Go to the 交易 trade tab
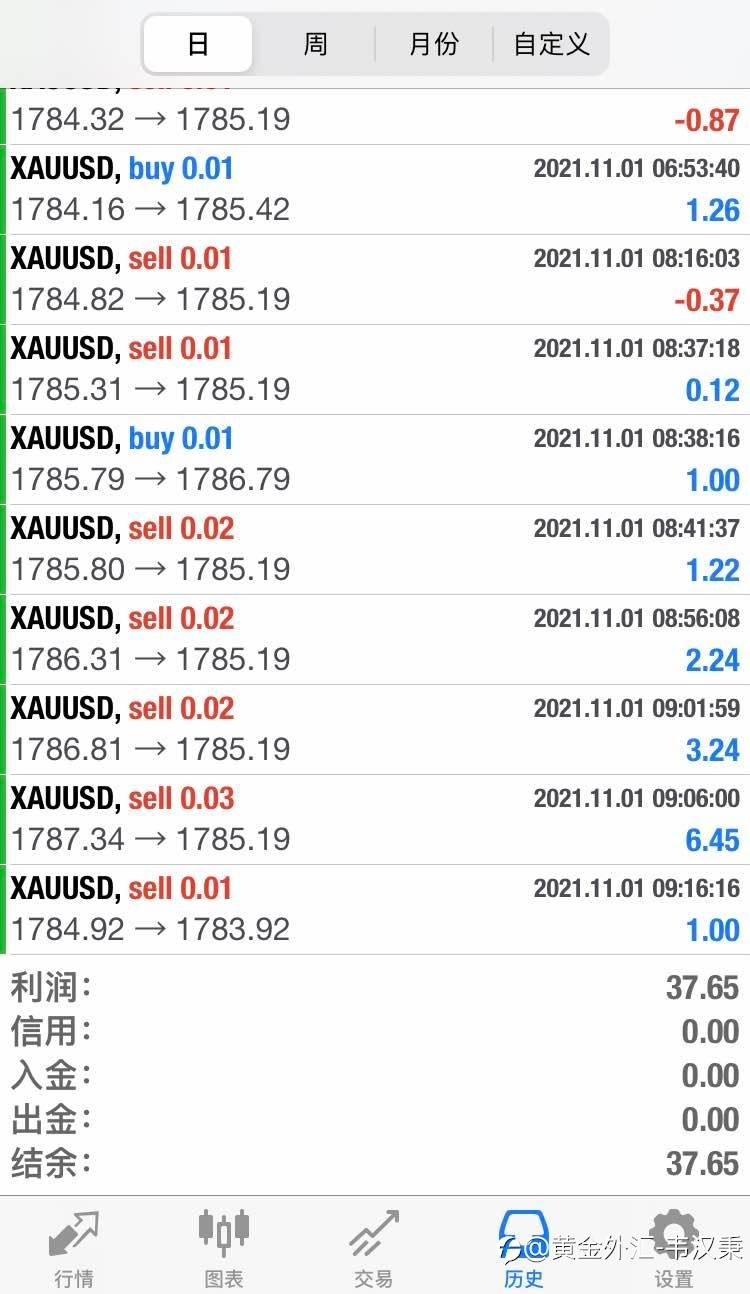Viewport: 750px width, 1294px height. pos(374,1247)
